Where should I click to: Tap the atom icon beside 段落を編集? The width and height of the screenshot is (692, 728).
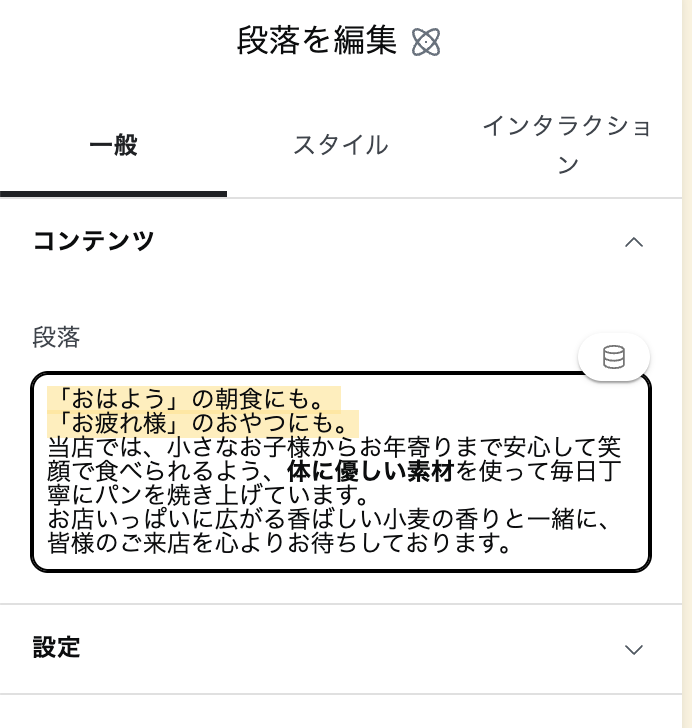pos(426,42)
